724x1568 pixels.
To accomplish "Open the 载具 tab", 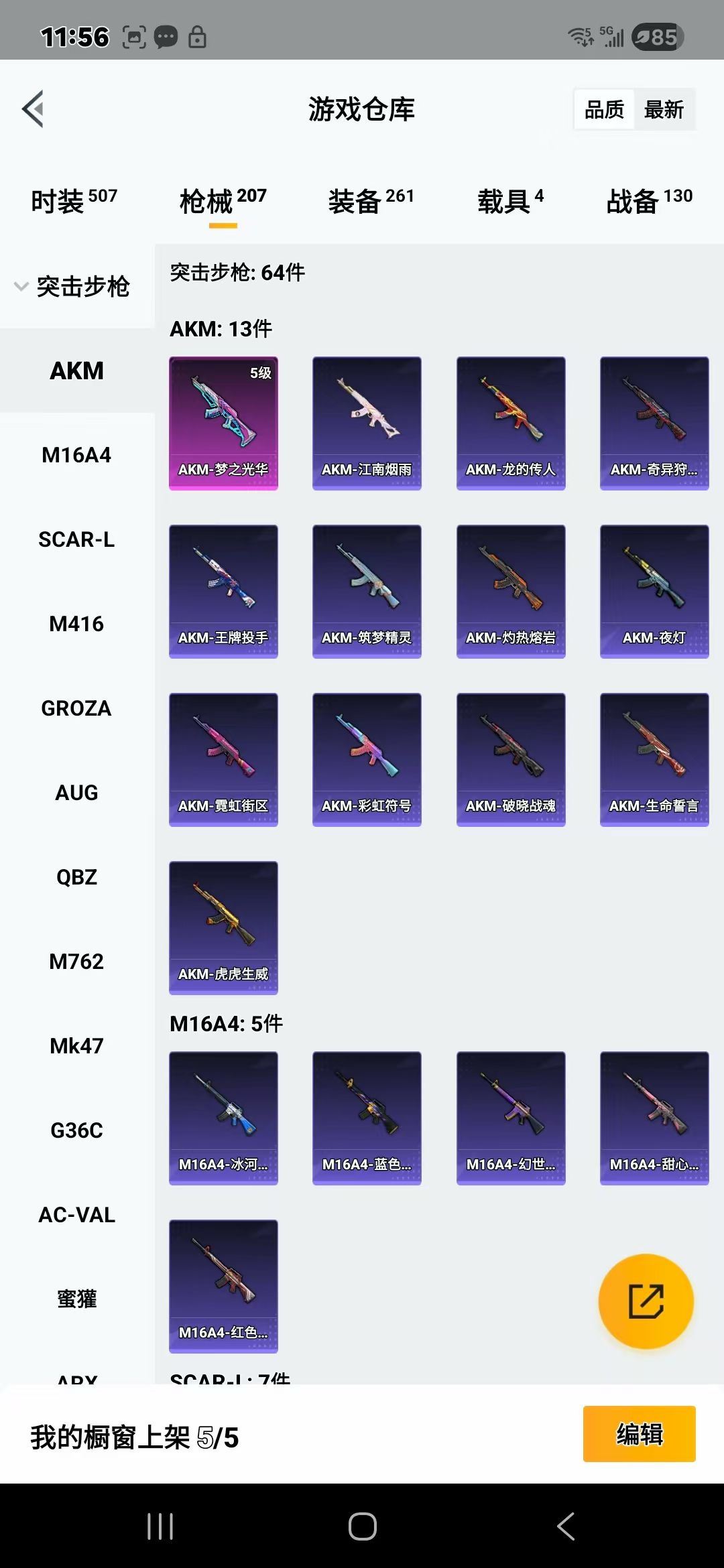I will [510, 200].
